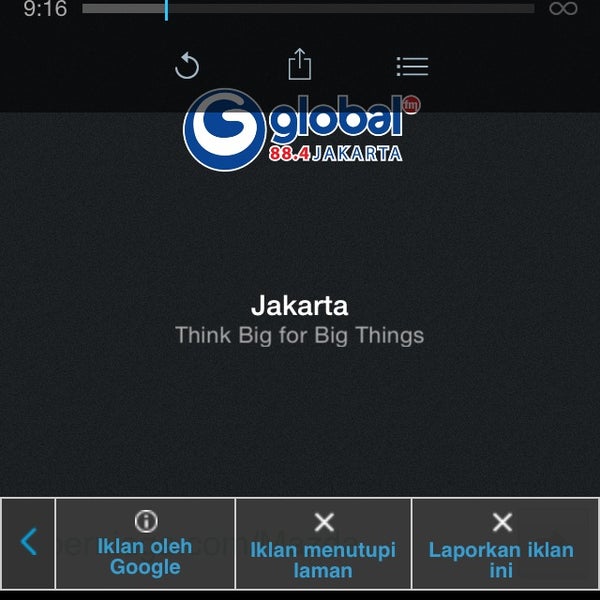
Task: Open the playlist list icon
Action: tap(412, 66)
